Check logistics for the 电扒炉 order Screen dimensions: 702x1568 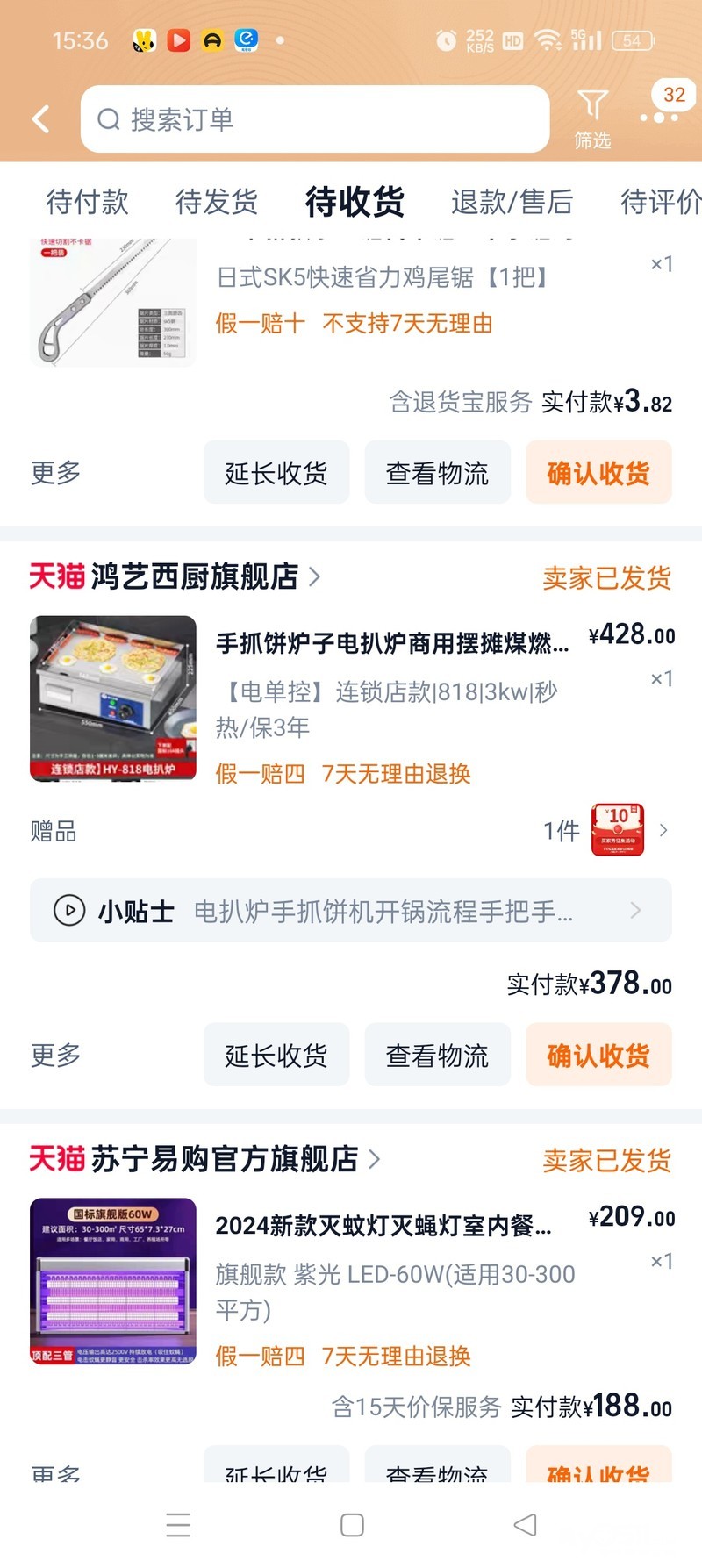click(437, 1055)
